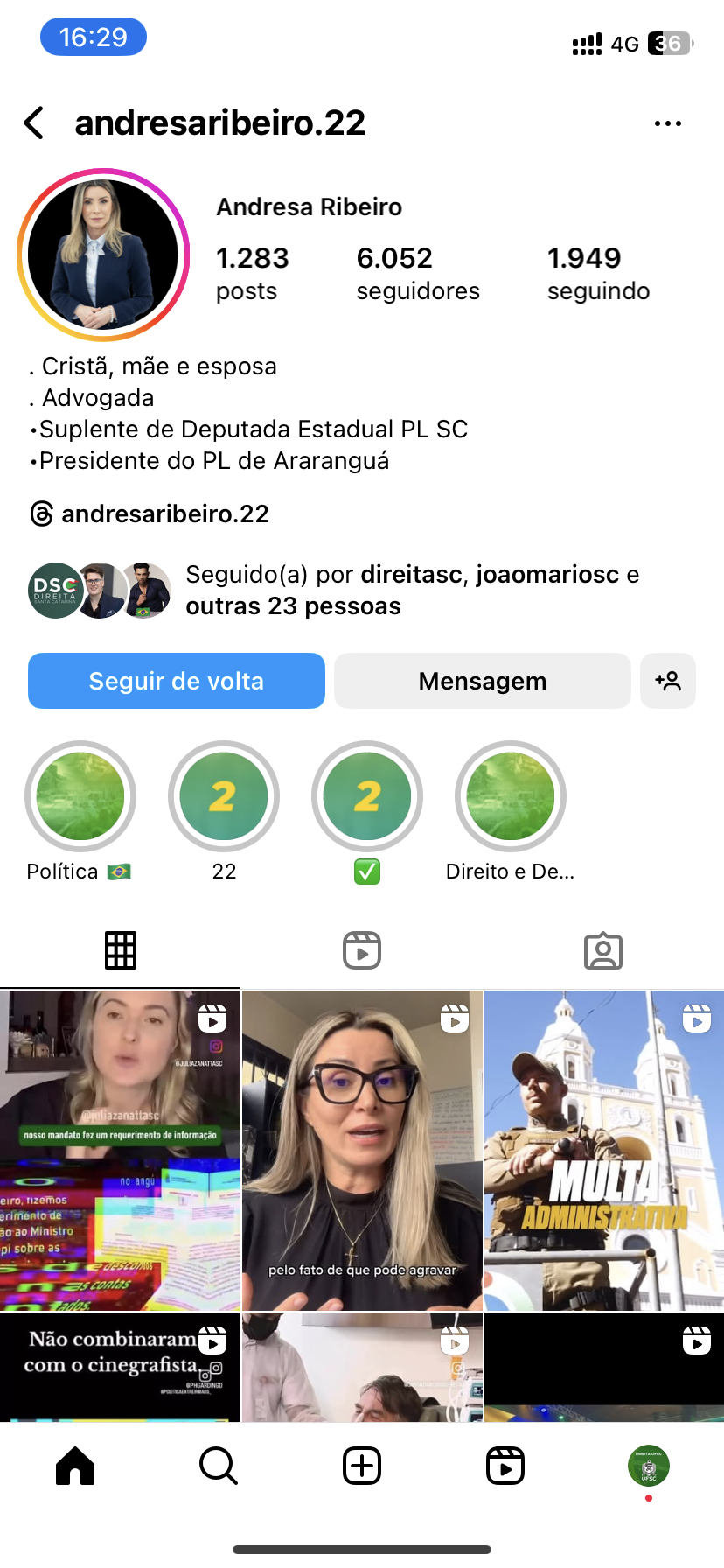
Task: Switch to the tagged photos tab
Action: tap(603, 950)
